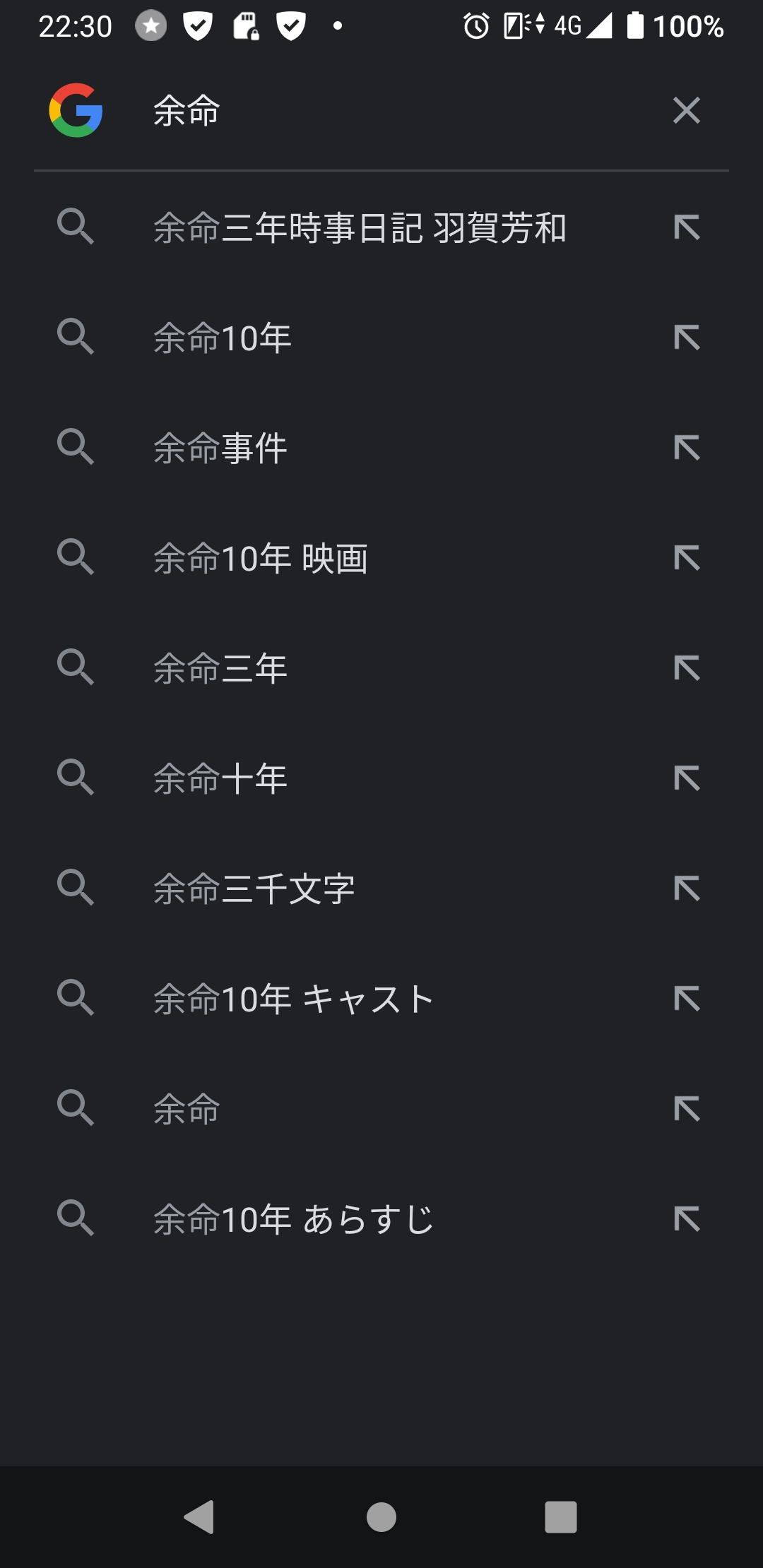The width and height of the screenshot is (763, 1568).
Task: Go back using the system back button
Action: tap(199, 1516)
